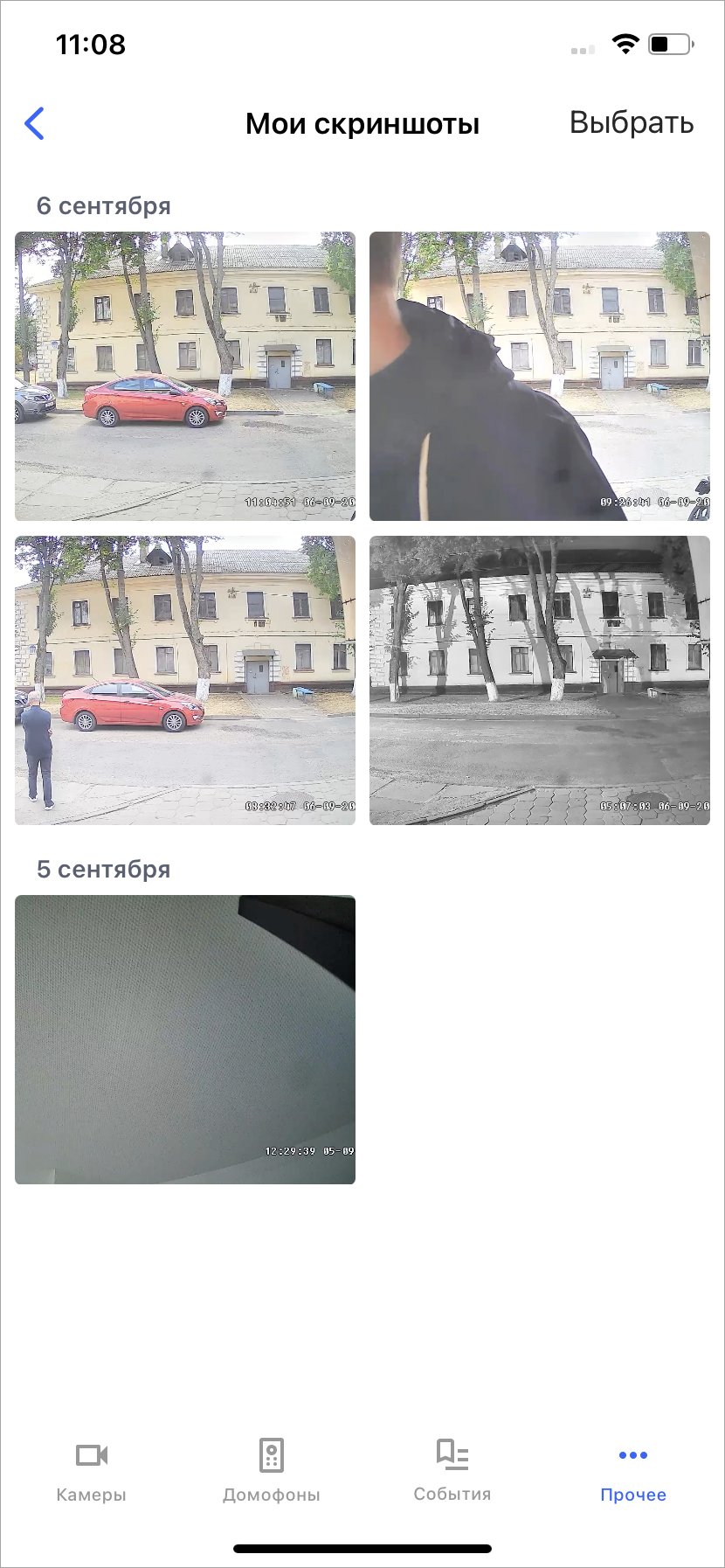The height and width of the screenshot is (1568, 725).
Task: Open the 5 сентября screenshot
Action: (x=185, y=1039)
